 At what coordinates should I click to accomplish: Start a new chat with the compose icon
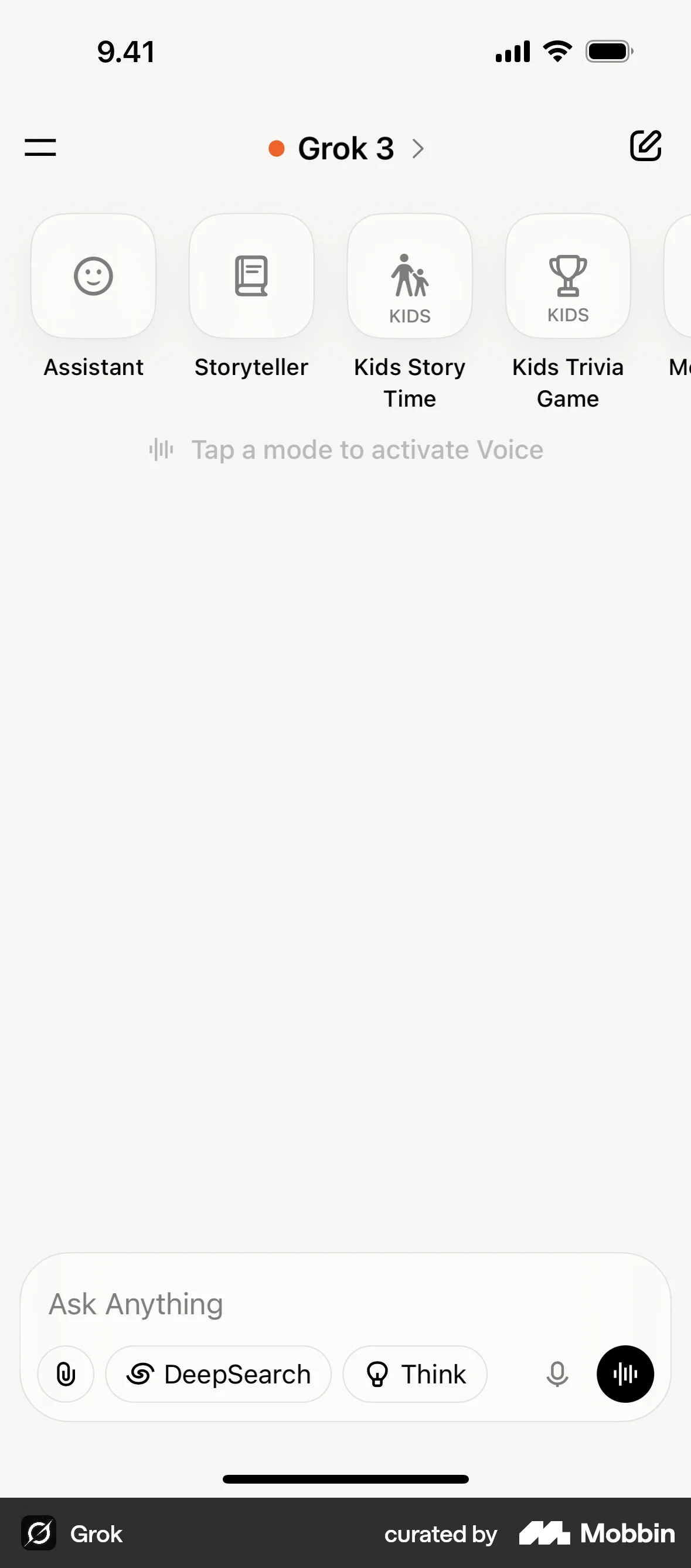click(x=645, y=146)
